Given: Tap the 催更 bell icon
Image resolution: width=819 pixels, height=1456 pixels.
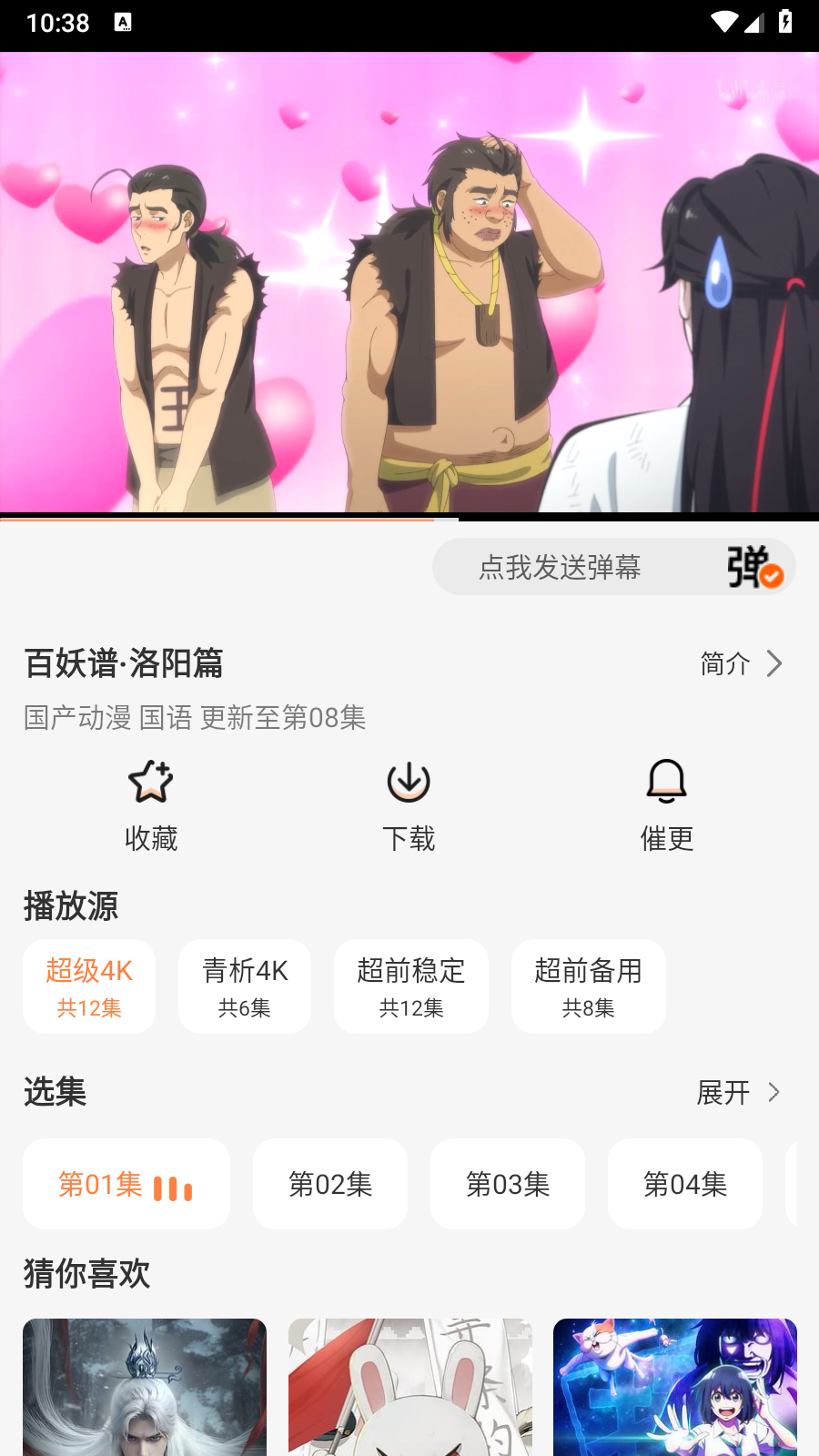Looking at the screenshot, I should [667, 781].
